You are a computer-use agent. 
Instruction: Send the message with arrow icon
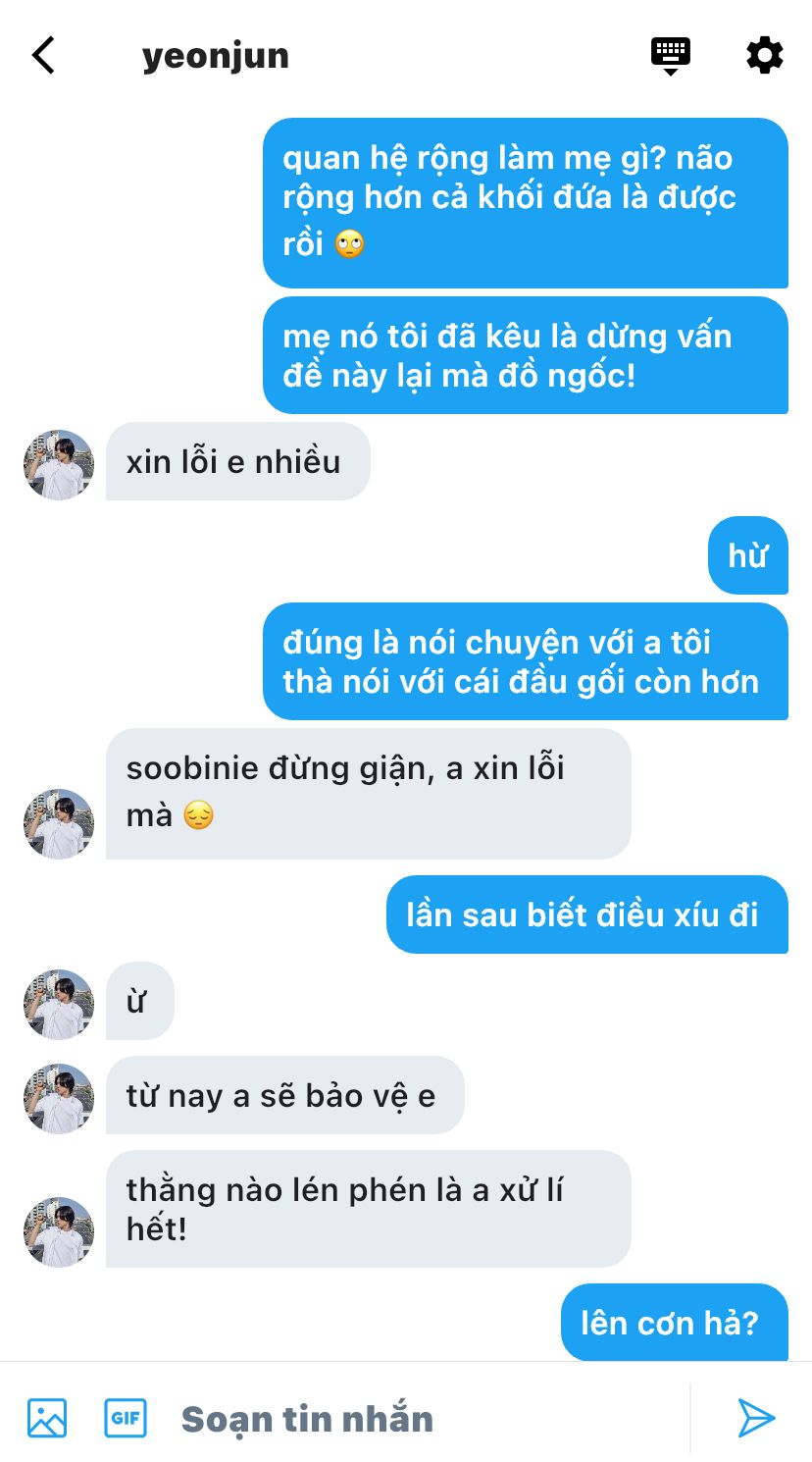756,1418
